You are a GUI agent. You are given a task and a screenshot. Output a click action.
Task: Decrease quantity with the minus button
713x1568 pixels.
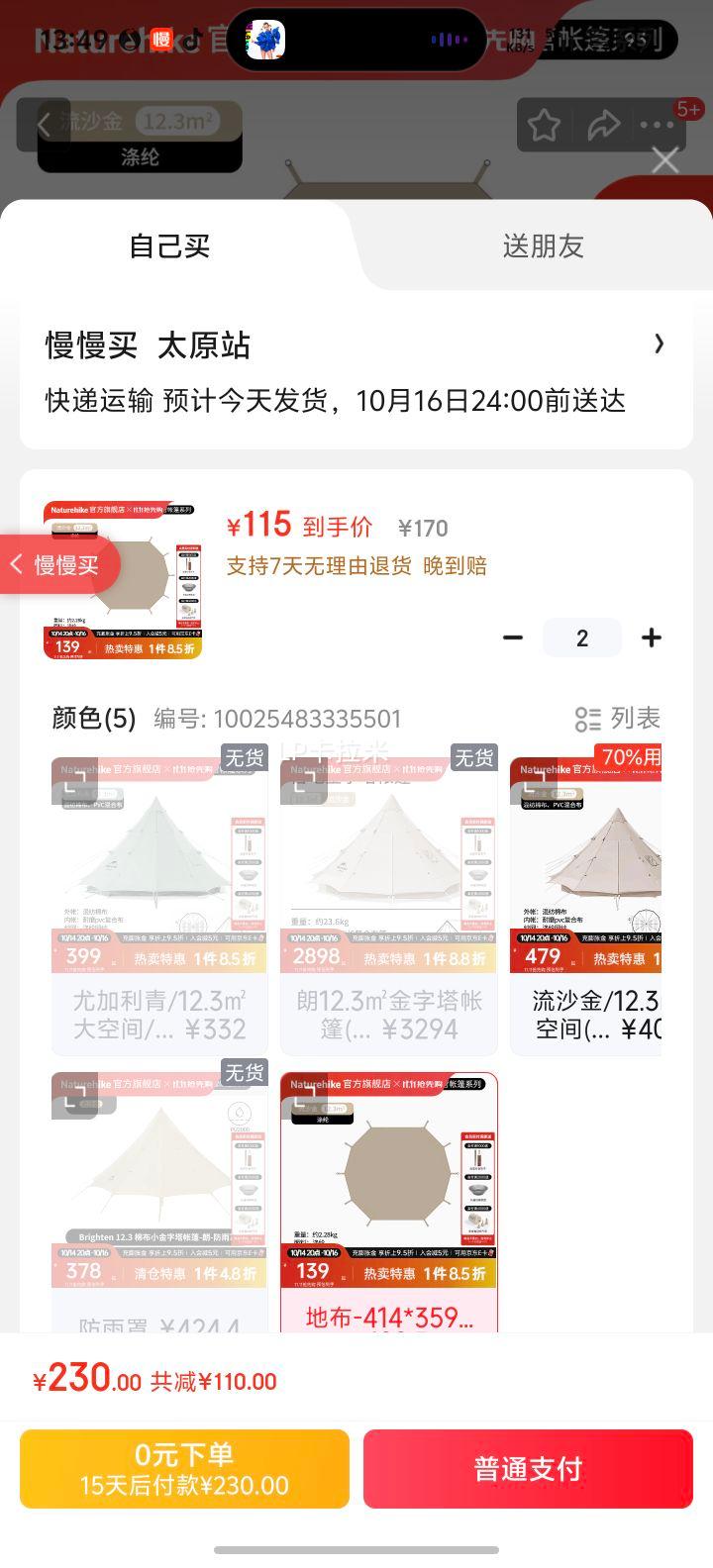tap(513, 637)
